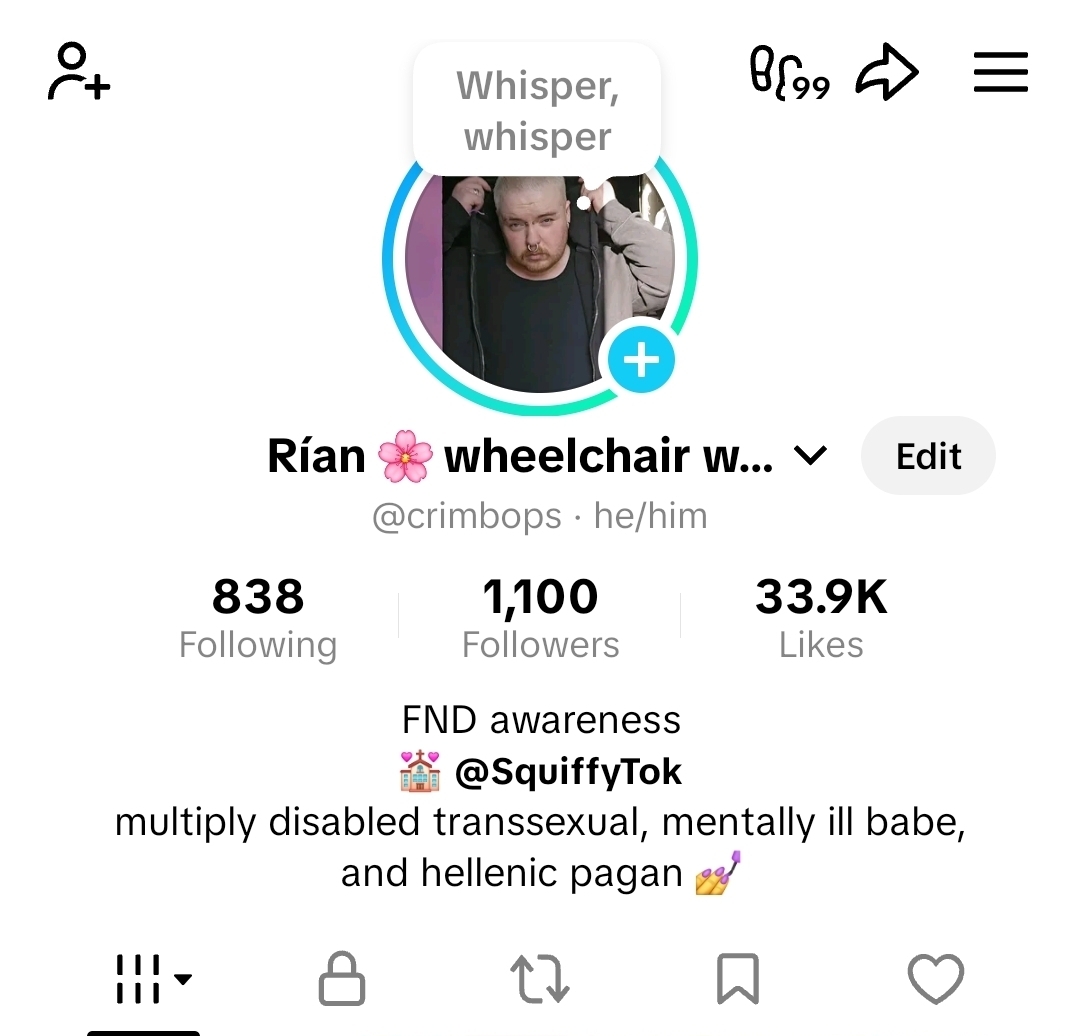
Task: Switch to the reposts tab
Action: click(x=540, y=978)
